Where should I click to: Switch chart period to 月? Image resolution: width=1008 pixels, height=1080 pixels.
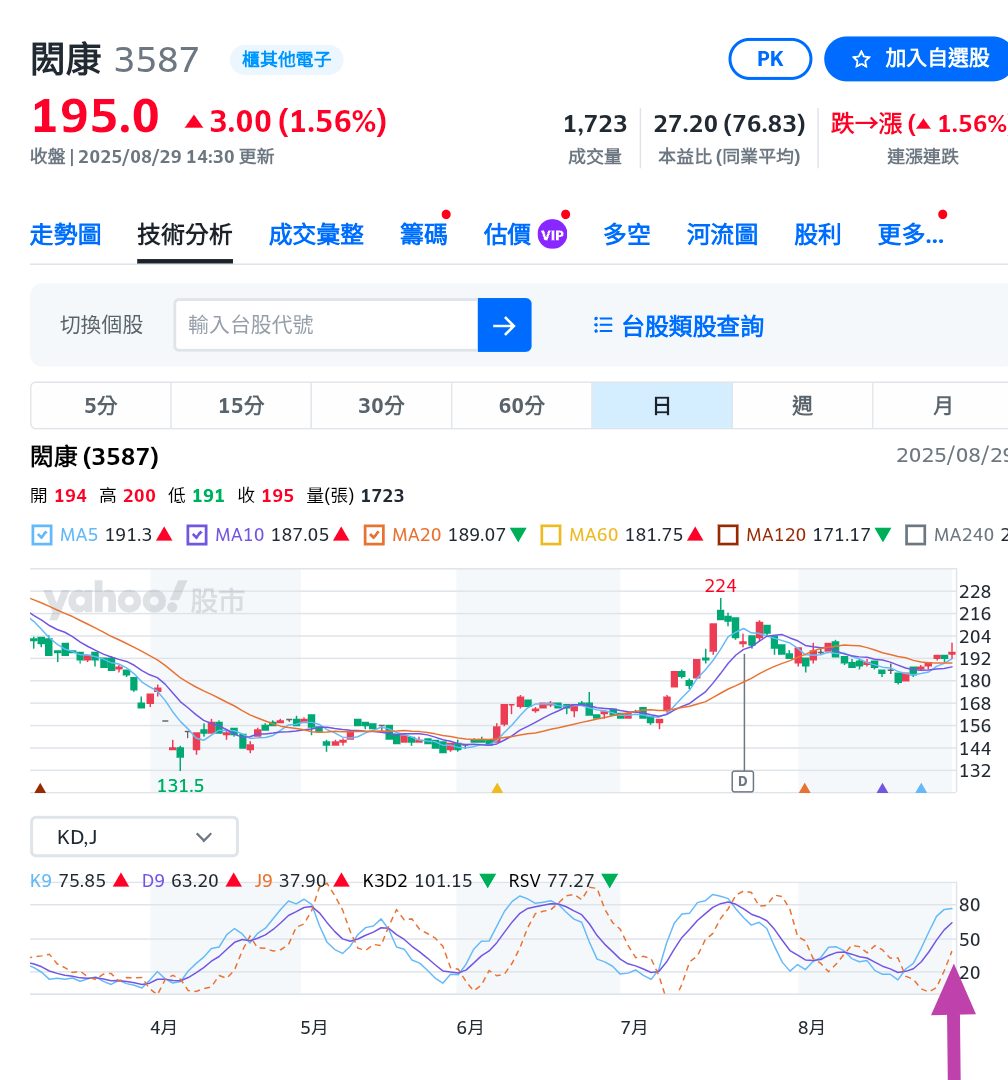point(941,406)
